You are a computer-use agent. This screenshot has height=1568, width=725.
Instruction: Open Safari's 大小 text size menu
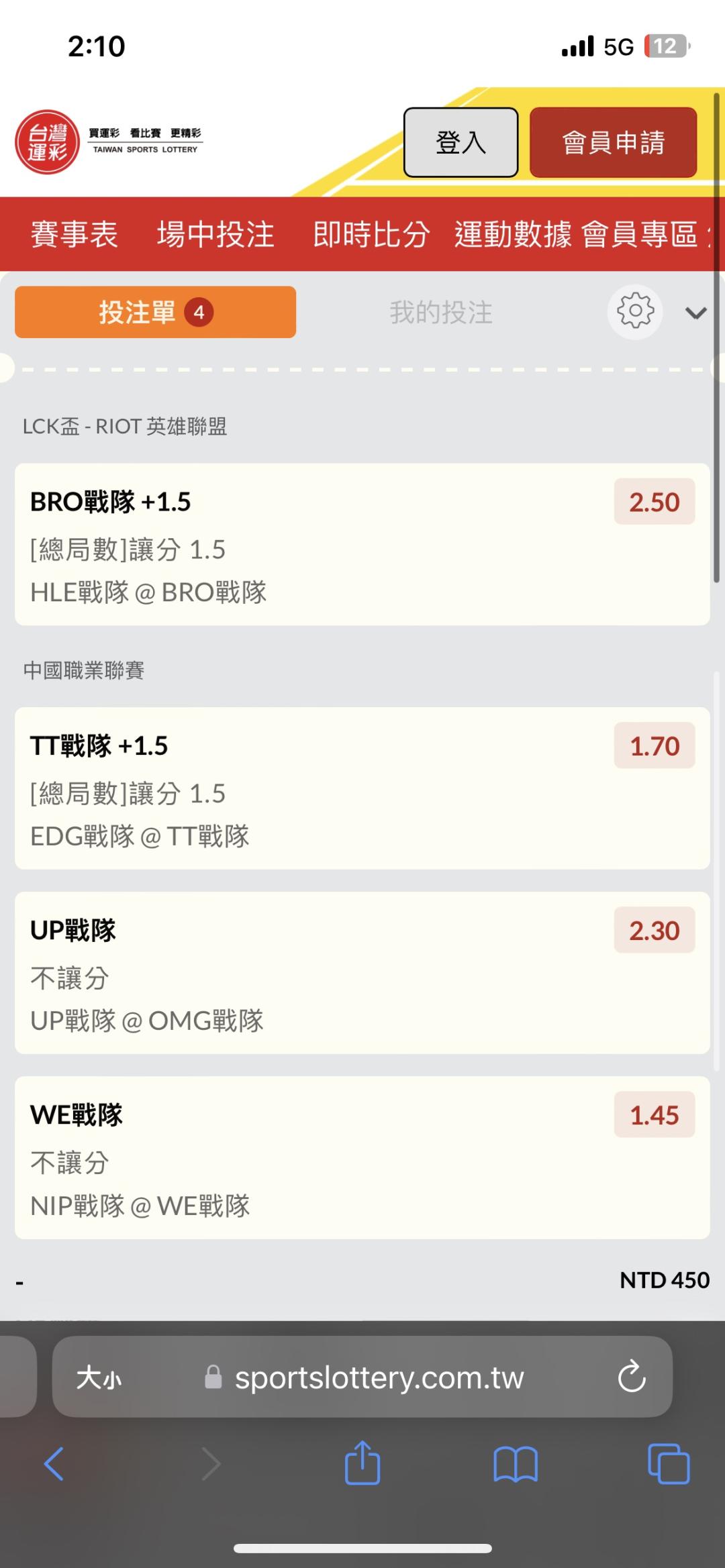coord(99,1377)
